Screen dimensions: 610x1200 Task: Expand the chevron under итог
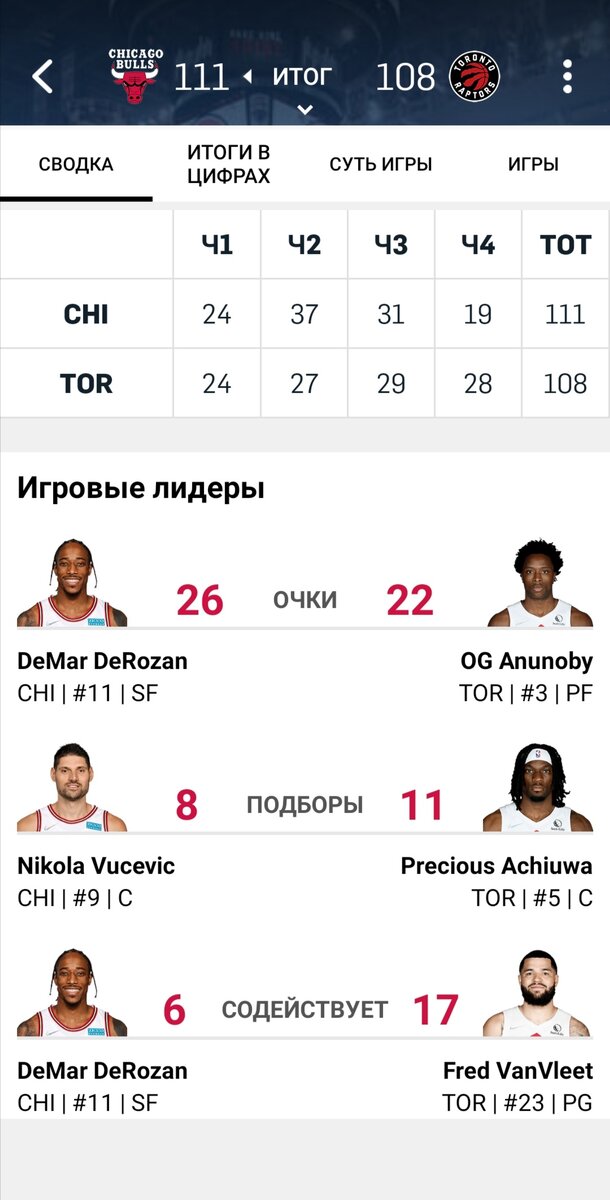(305, 109)
